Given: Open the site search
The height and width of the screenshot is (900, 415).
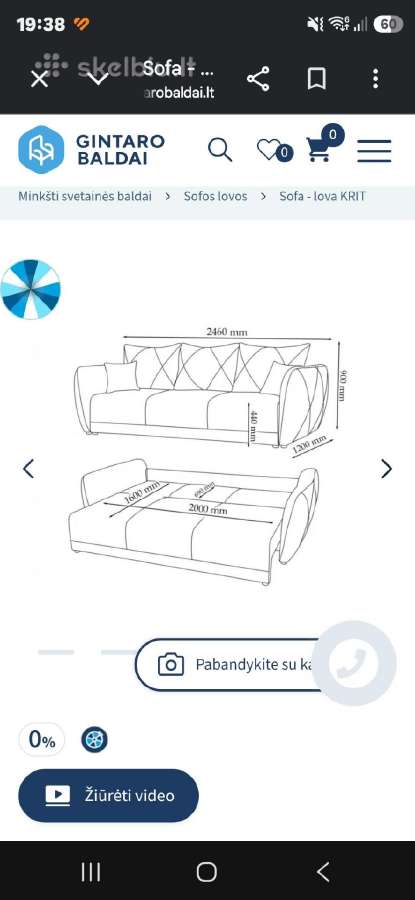Looking at the screenshot, I should (220, 150).
